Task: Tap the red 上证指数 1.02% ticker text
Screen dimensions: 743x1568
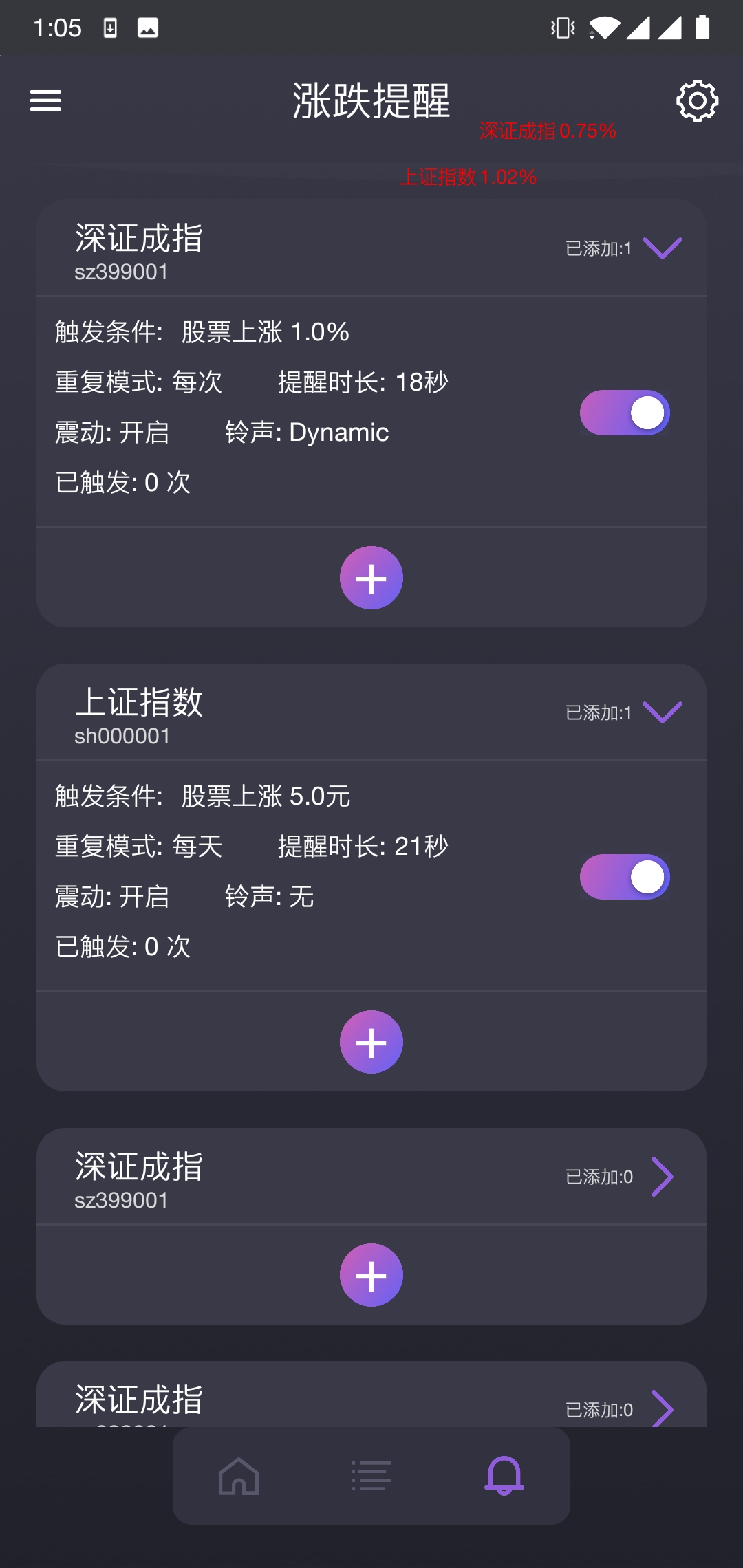Action: [x=469, y=177]
